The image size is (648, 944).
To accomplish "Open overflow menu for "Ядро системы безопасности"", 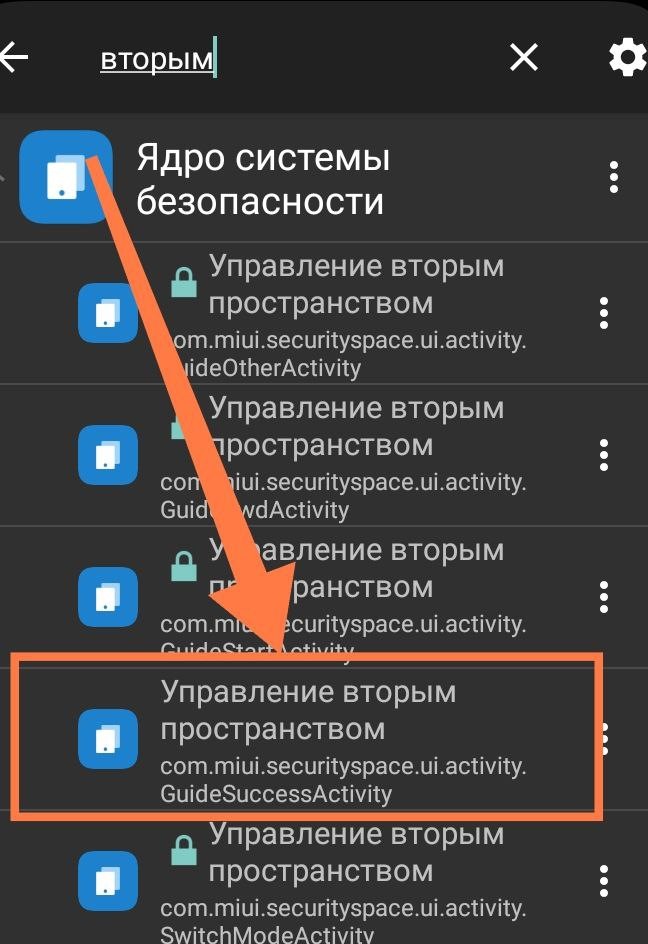I will pyautogui.click(x=614, y=178).
